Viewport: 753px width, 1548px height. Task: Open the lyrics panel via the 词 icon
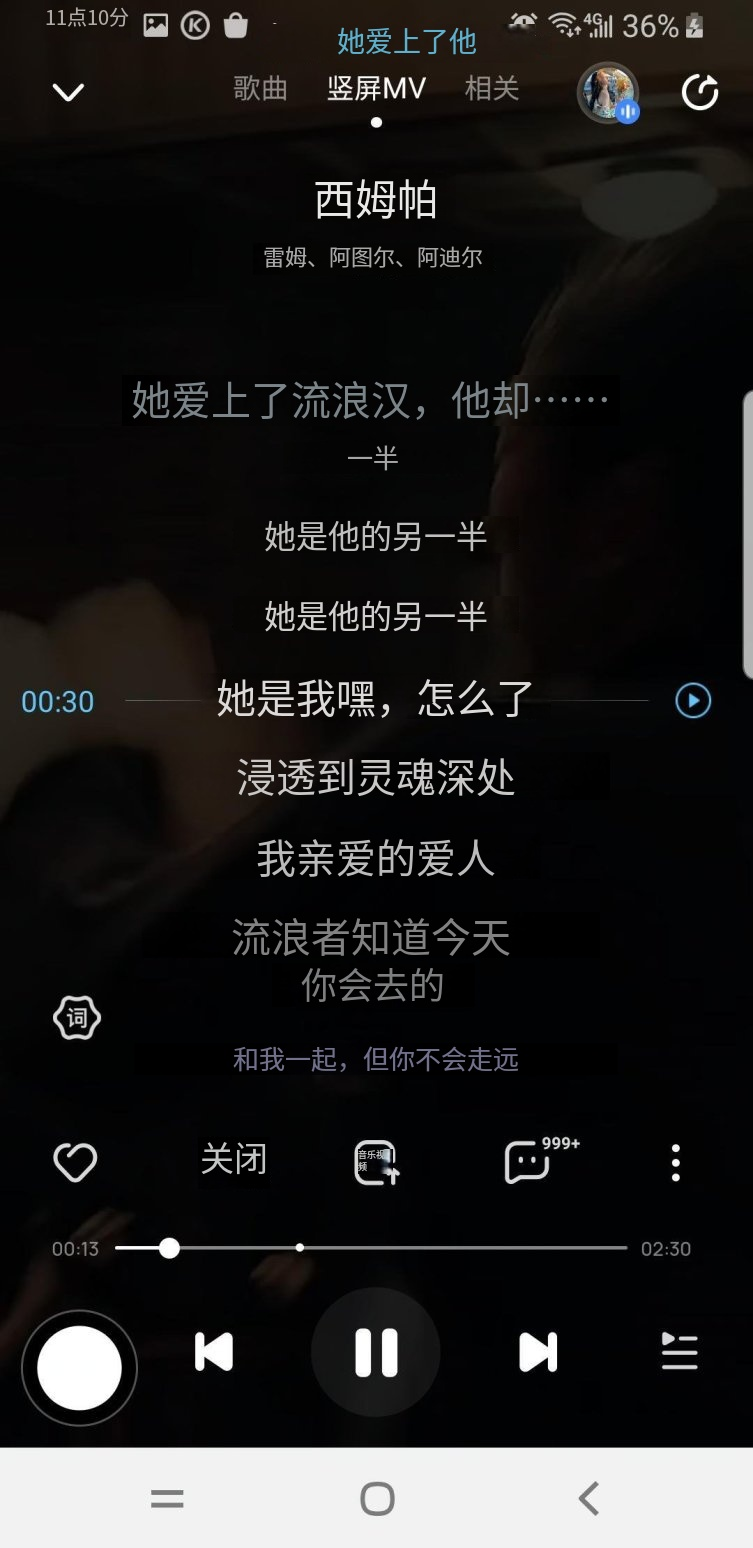click(75, 1018)
